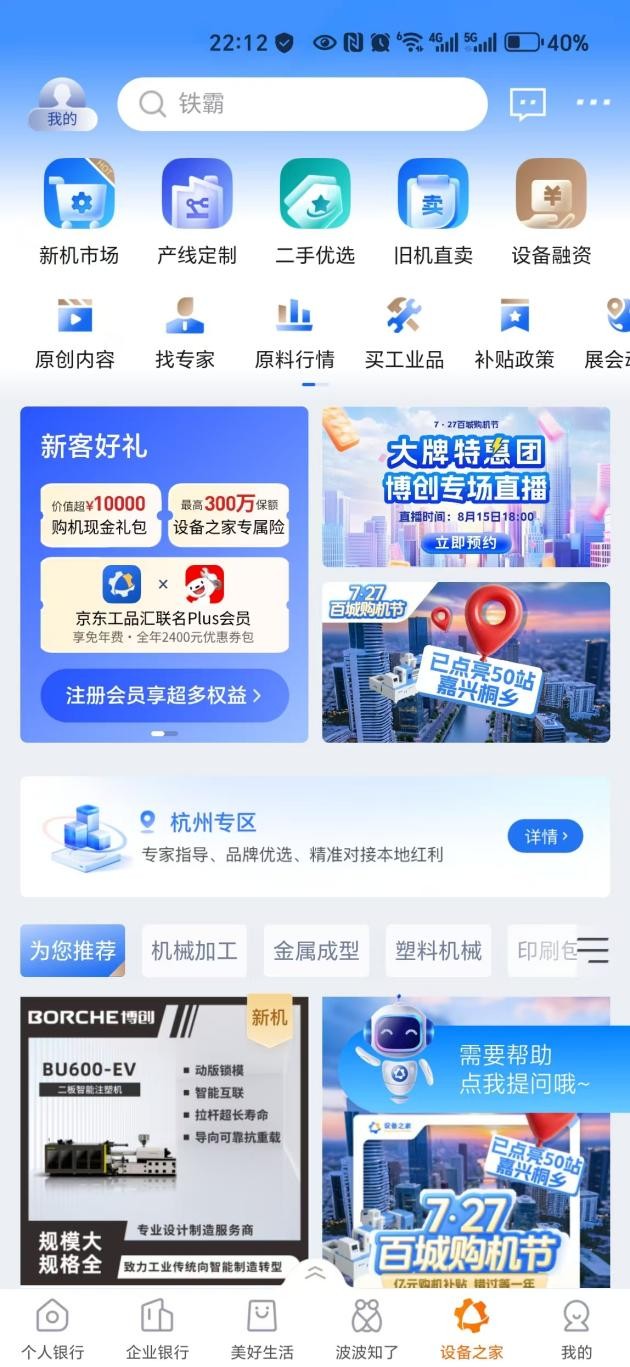630x1367 pixels.
Task: Open 新机市场
Action: click(79, 211)
